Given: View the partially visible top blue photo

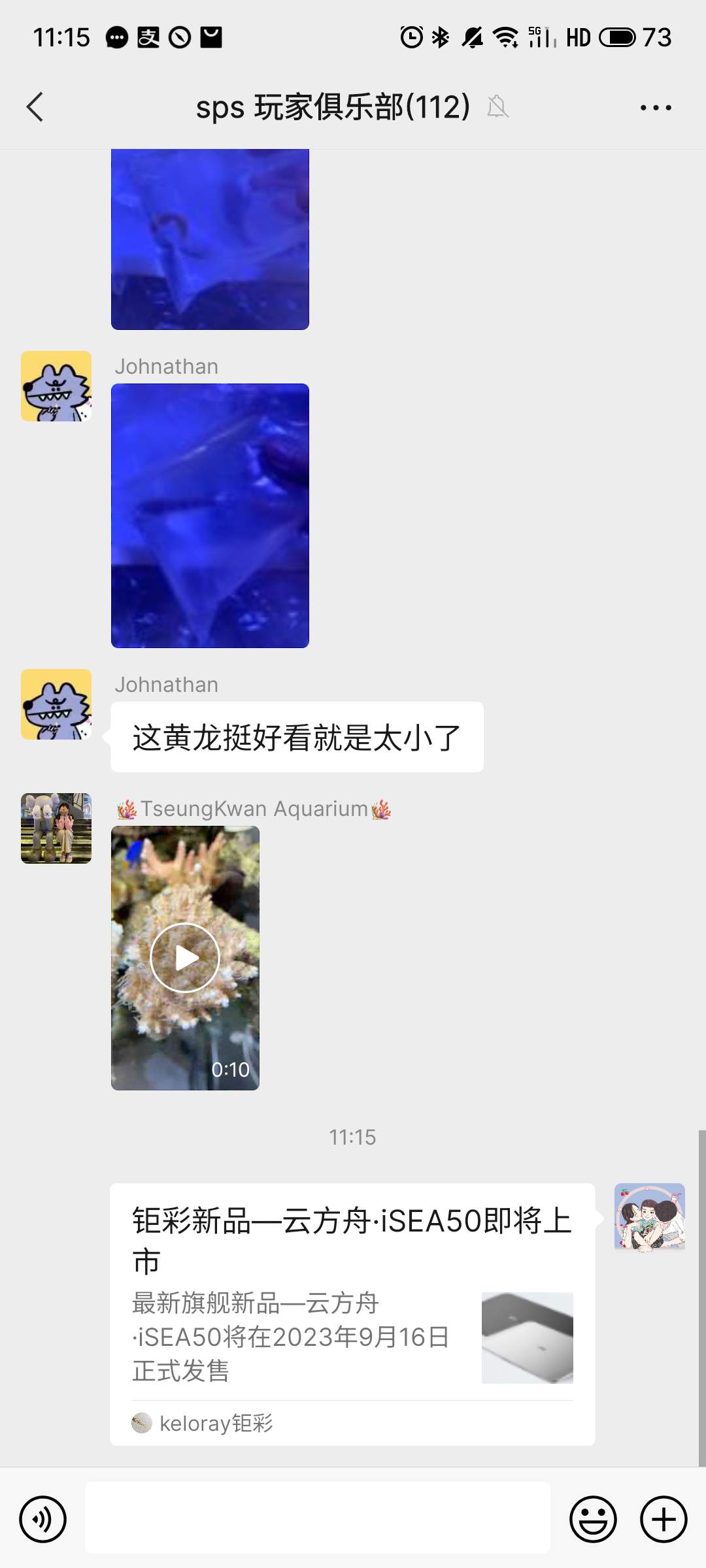Looking at the screenshot, I should 210,239.
